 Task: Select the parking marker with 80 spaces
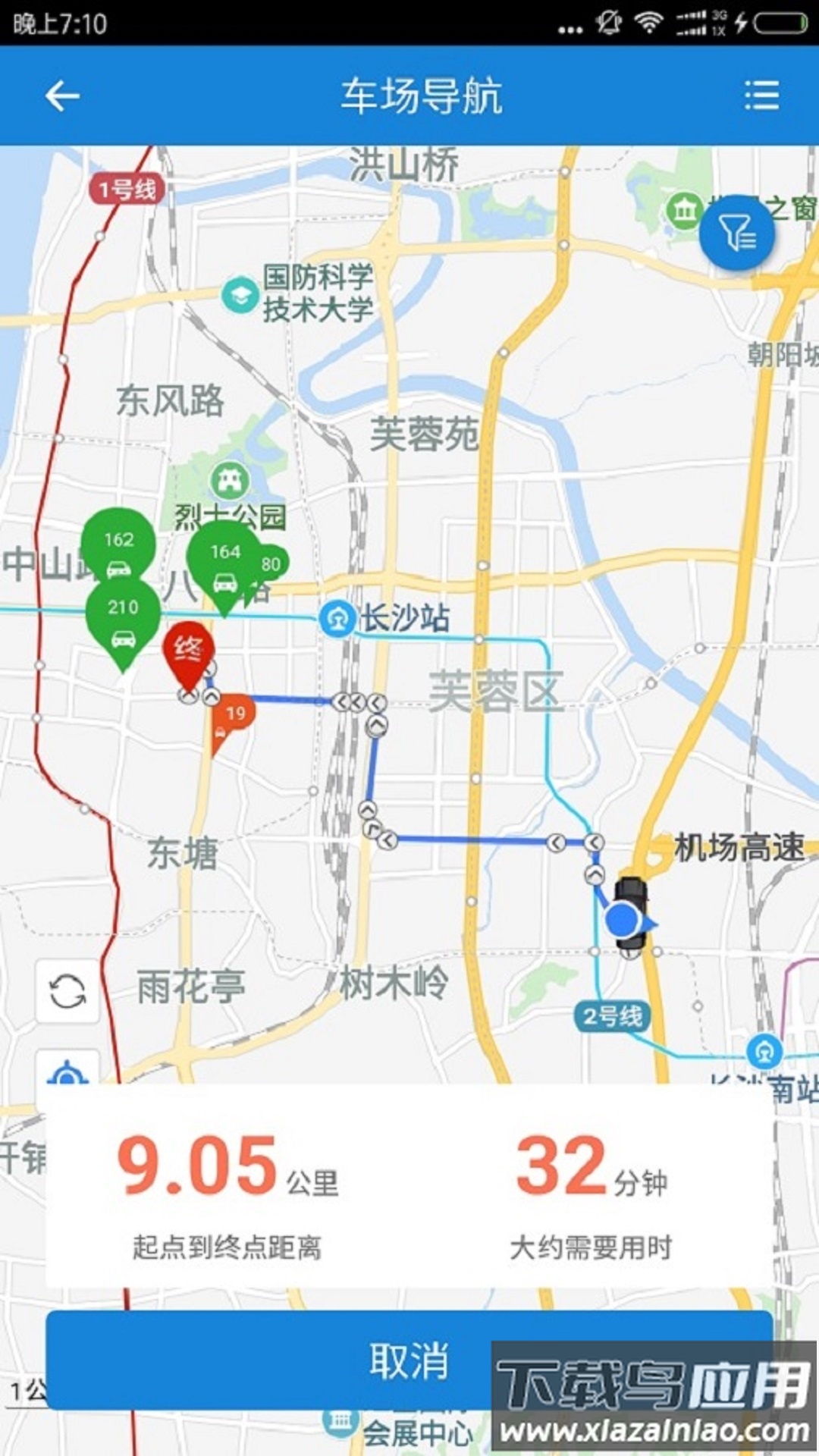[x=271, y=564]
